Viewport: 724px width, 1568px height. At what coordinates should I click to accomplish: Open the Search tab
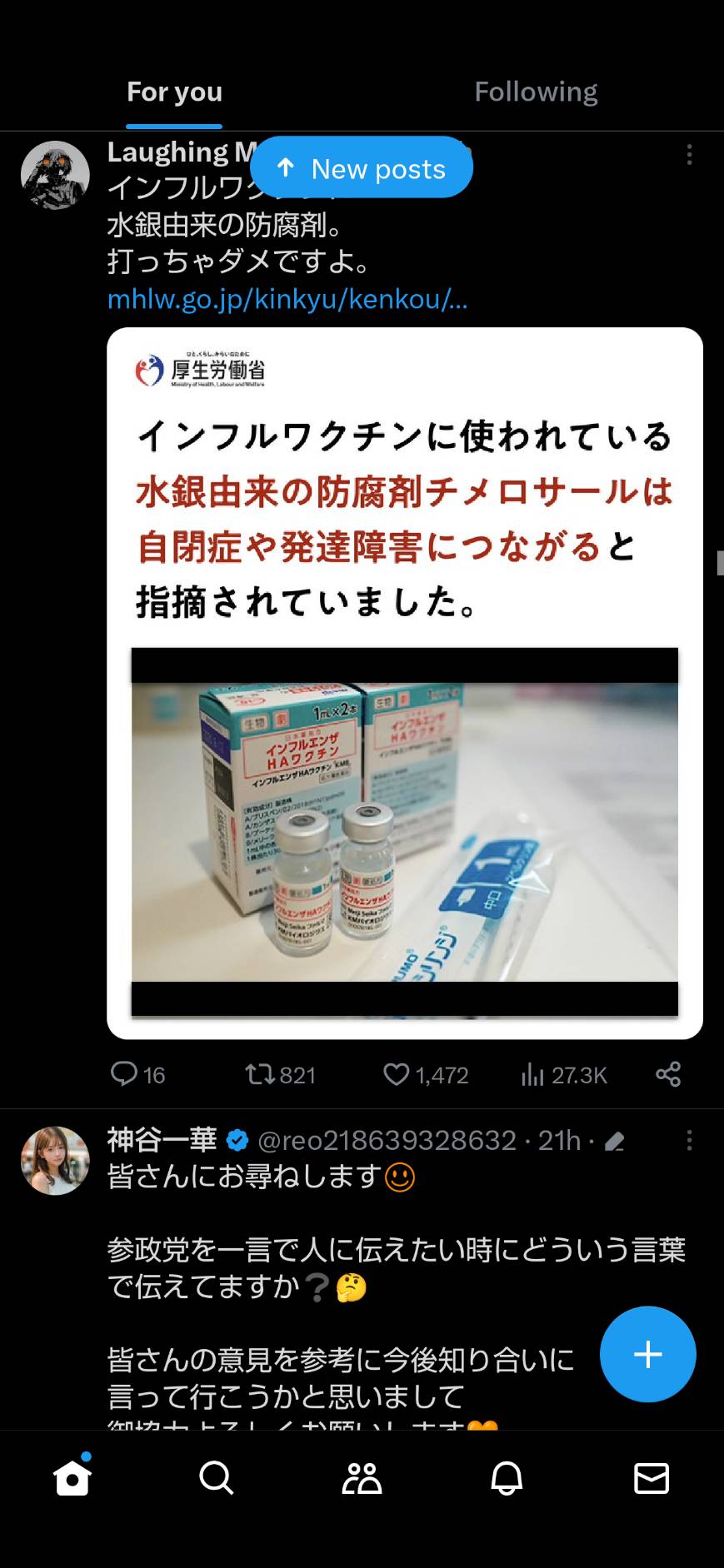click(217, 1478)
